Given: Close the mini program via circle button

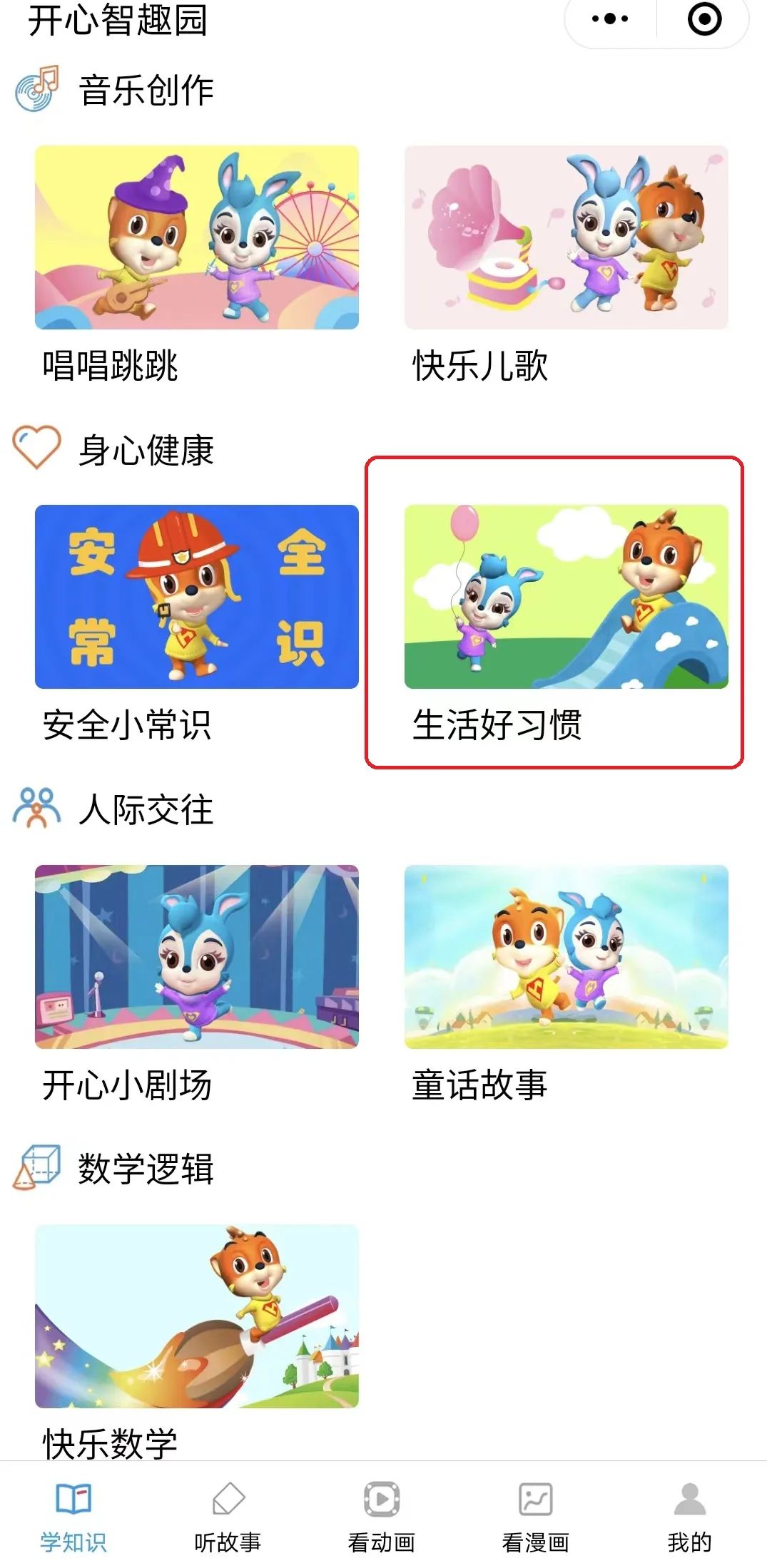Looking at the screenshot, I should (704, 19).
